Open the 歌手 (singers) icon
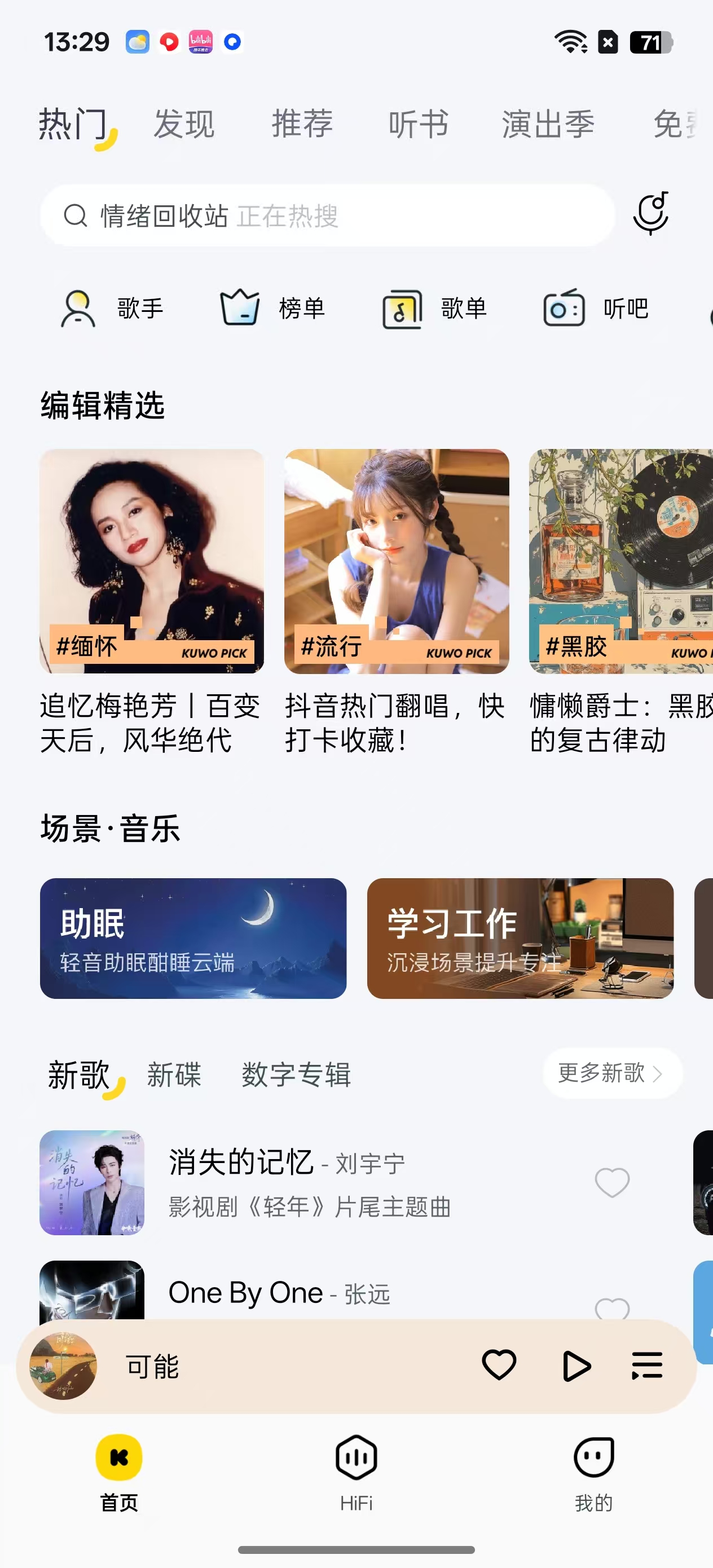 (x=78, y=309)
